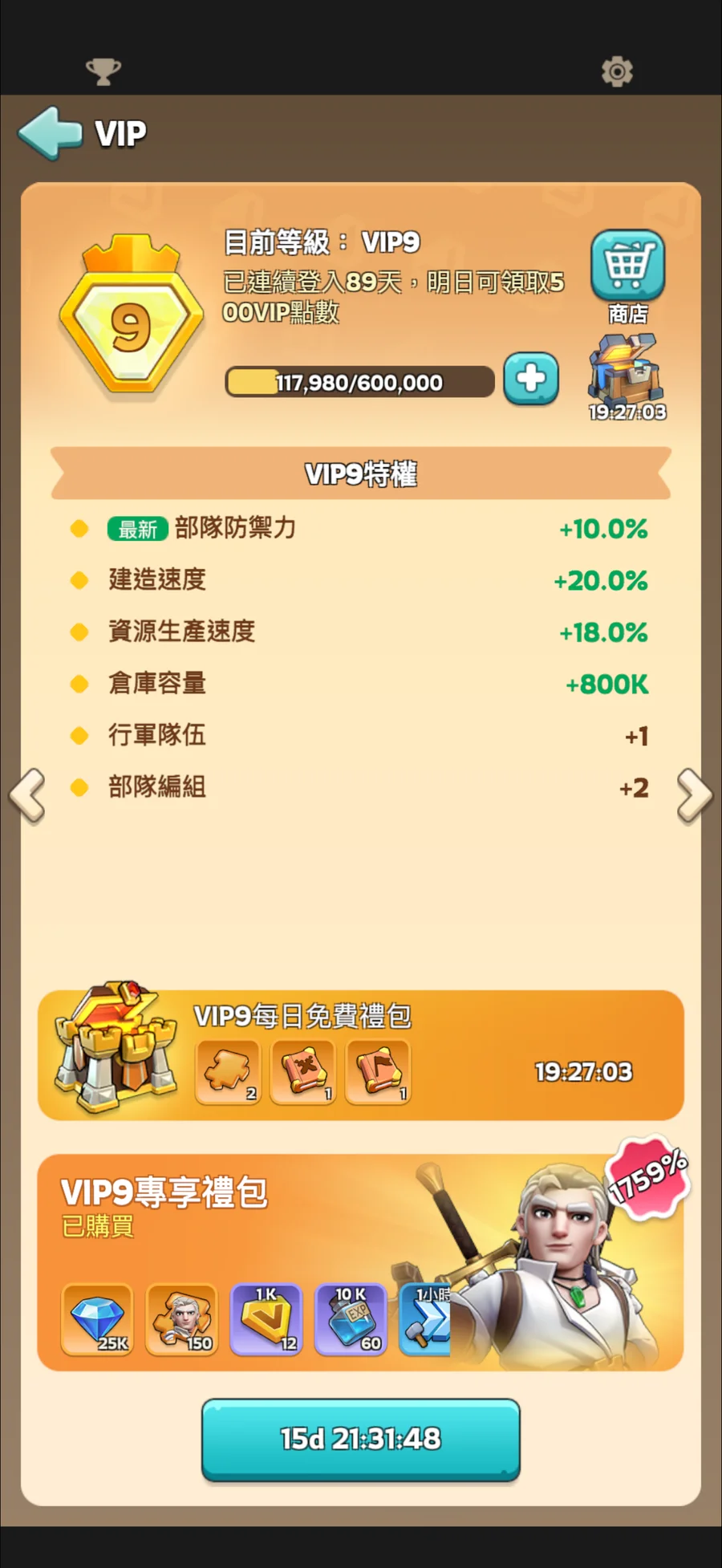Open the settings gear
Screen dimensions: 722x1568
617,71
